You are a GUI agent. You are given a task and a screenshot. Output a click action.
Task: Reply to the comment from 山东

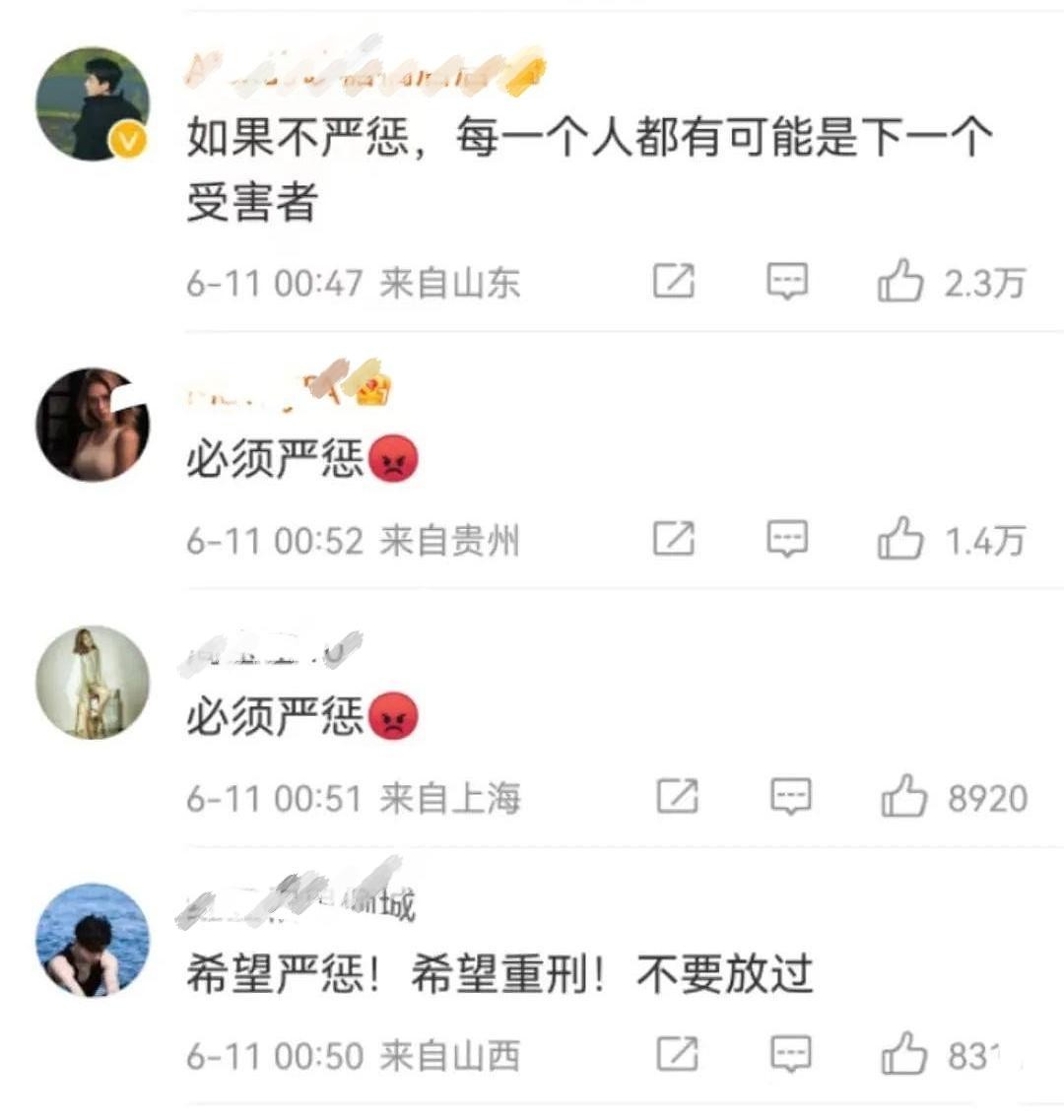787,282
